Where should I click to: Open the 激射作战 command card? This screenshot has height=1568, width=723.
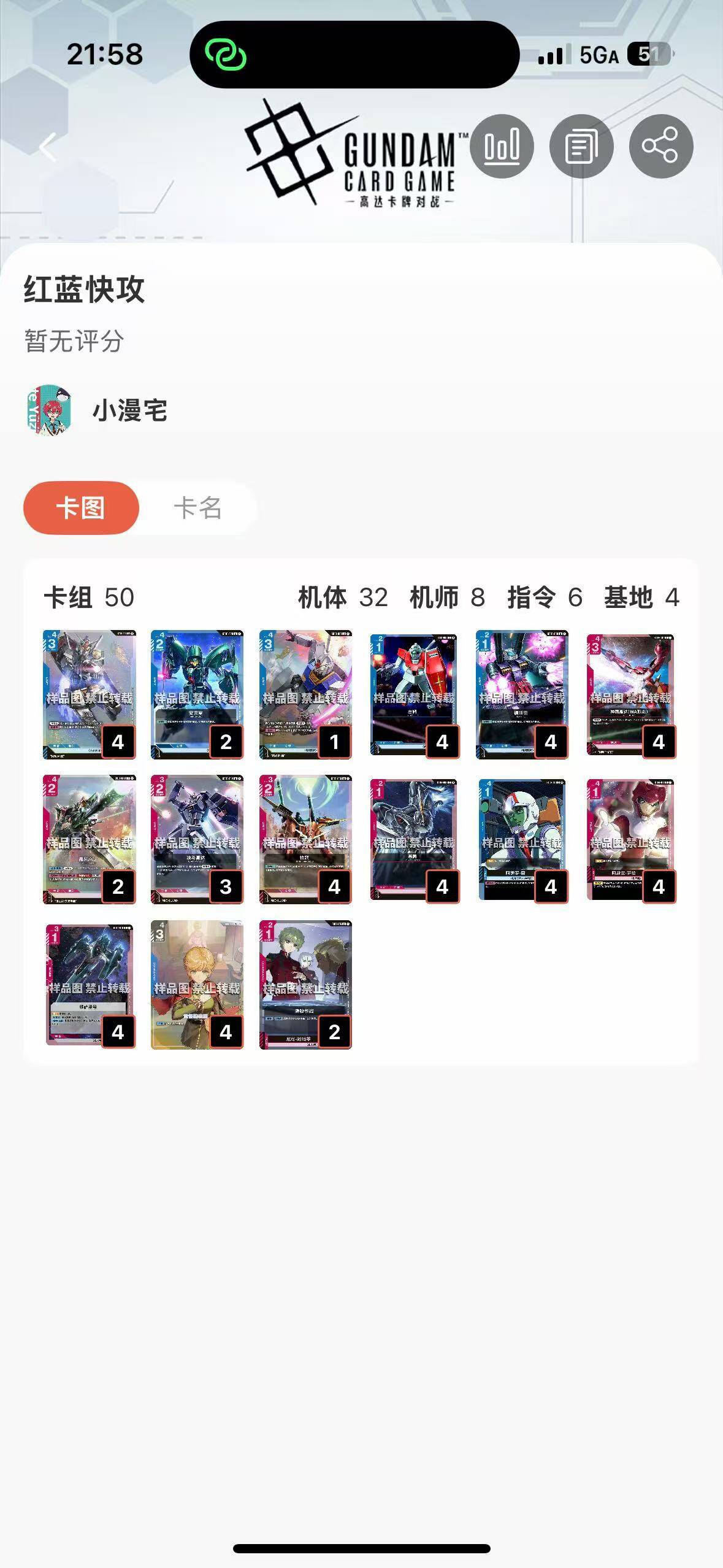point(305,984)
